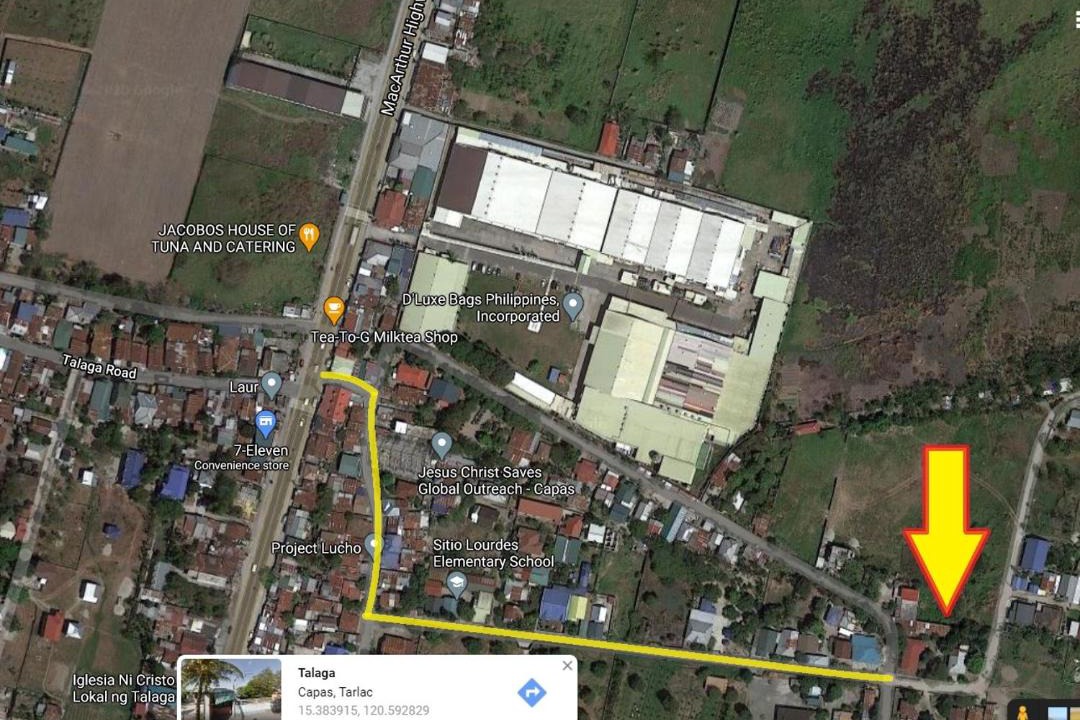
Task: Tap the Tea-To-G Milktea Shop marker
Action: pyautogui.click(x=334, y=309)
